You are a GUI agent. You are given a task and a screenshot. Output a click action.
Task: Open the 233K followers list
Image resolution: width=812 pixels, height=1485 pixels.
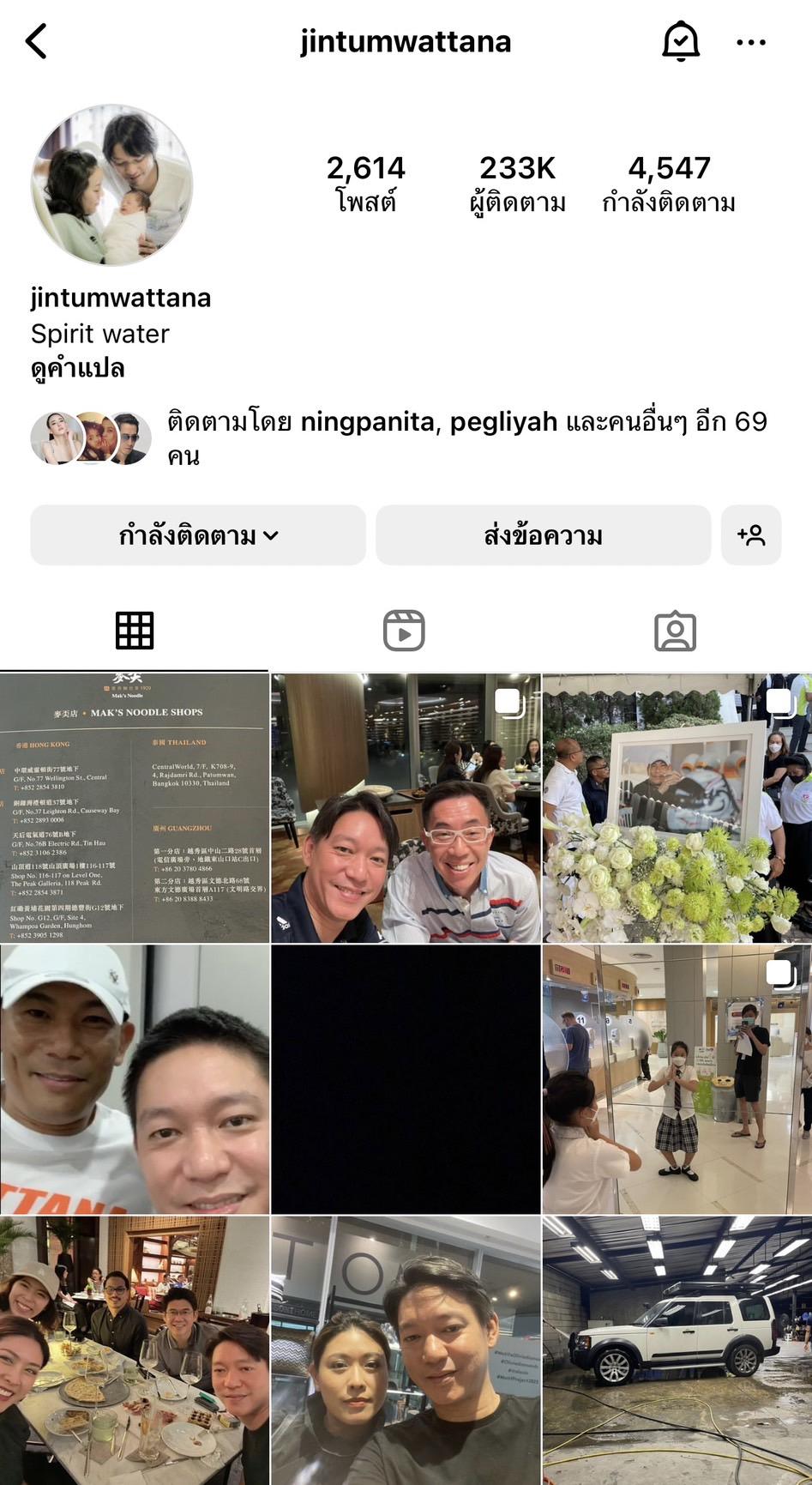[517, 184]
